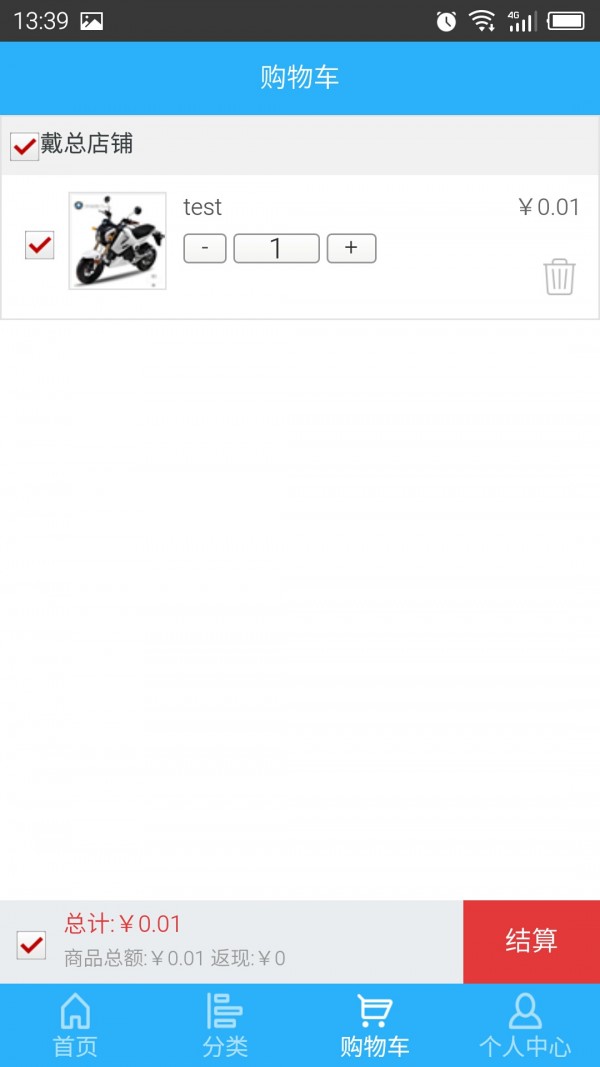Tap 结算 to check out
600x1067 pixels.
[531, 941]
